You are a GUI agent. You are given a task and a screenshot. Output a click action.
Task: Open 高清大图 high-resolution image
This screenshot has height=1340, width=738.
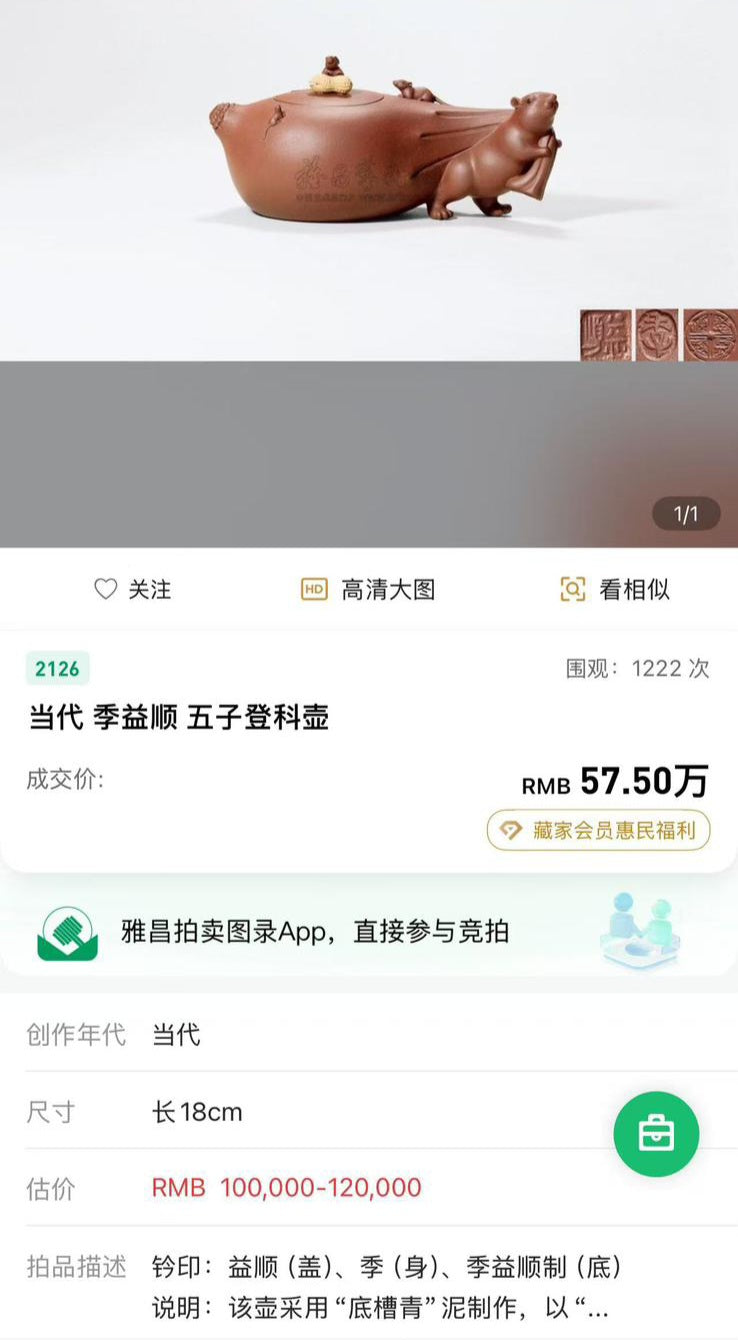click(x=368, y=590)
